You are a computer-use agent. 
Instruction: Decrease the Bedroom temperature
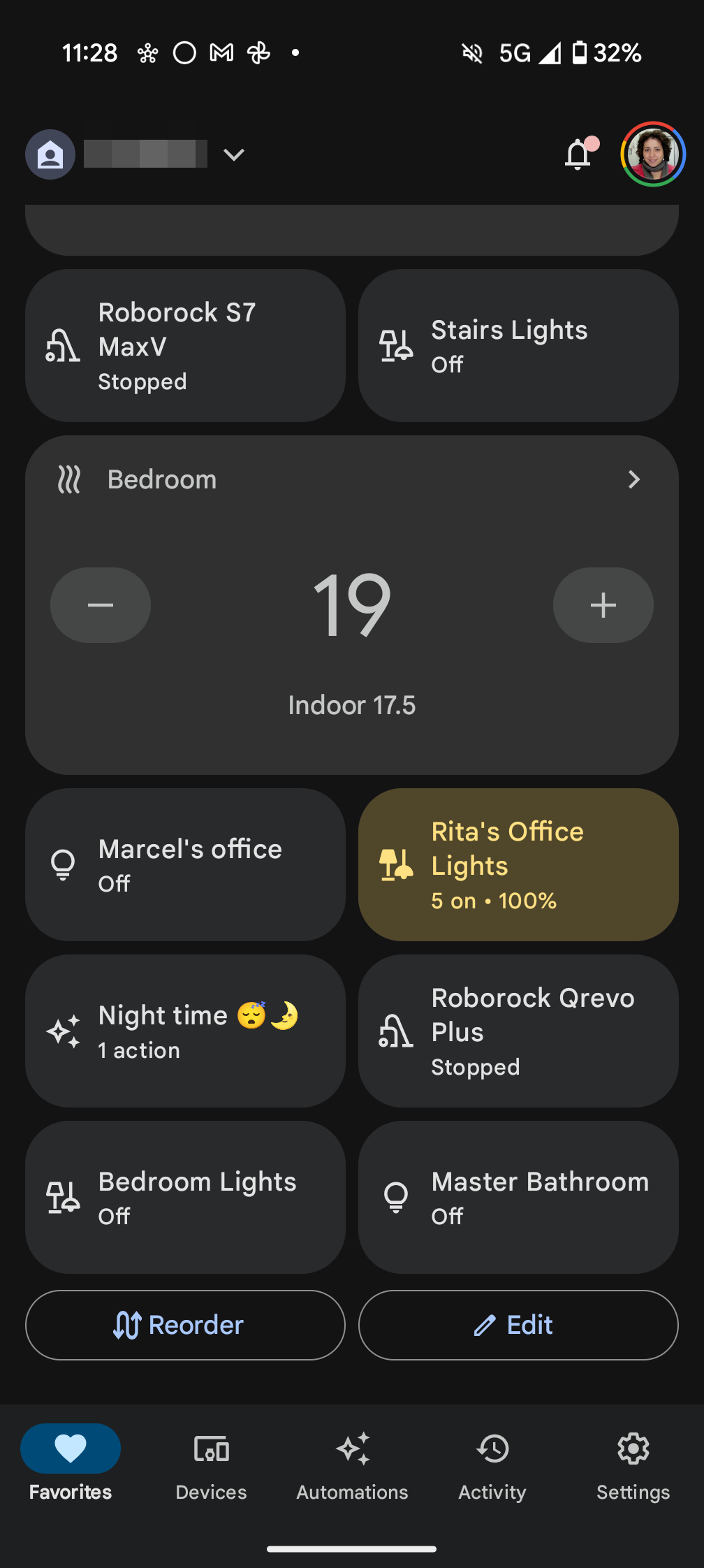pyautogui.click(x=101, y=605)
